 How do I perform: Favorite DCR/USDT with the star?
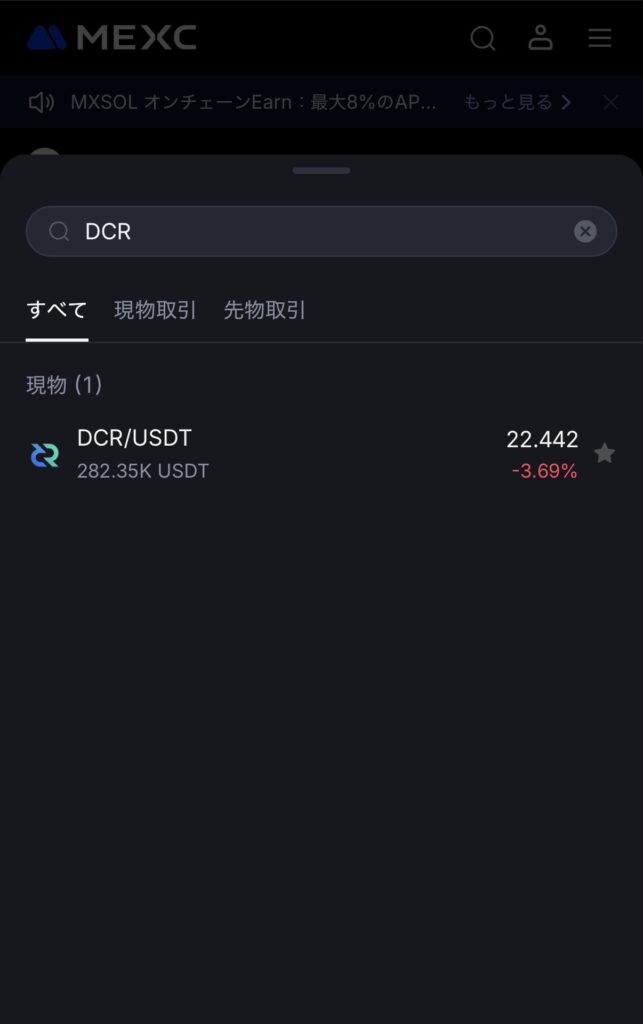tap(604, 454)
